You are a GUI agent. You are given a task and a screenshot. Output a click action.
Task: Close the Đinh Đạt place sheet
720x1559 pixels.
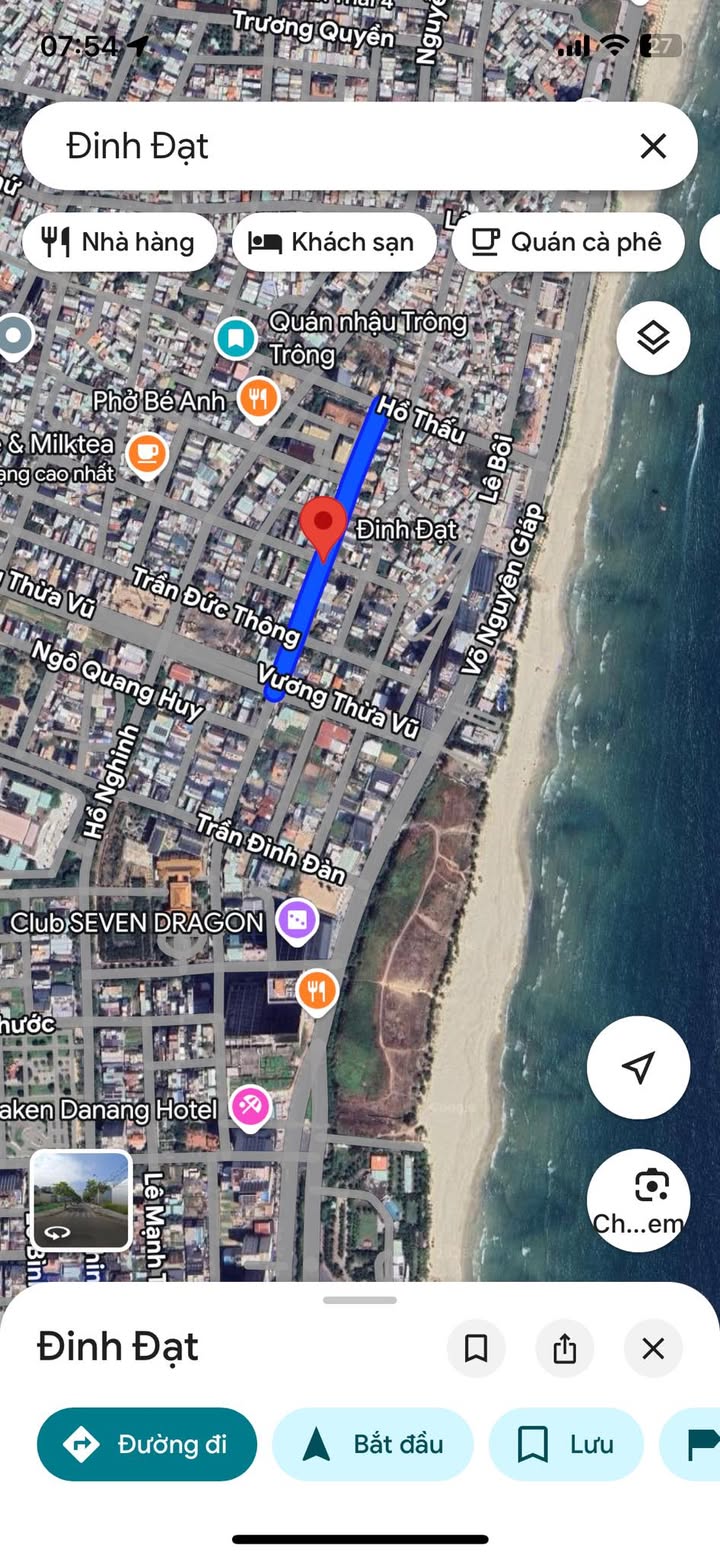point(653,1349)
